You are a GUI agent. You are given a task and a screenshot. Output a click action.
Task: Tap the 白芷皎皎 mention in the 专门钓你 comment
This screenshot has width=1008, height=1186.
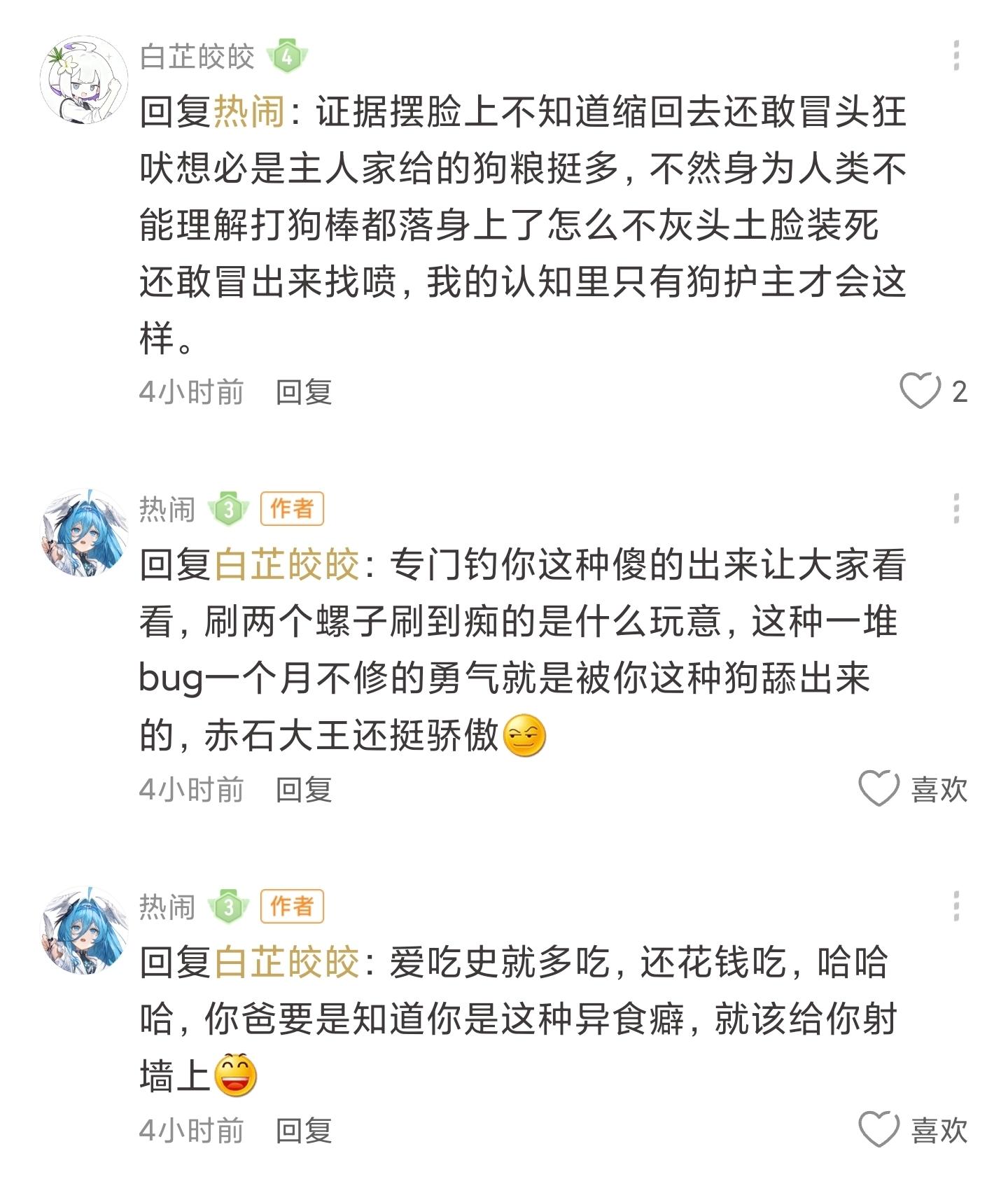tap(286, 564)
